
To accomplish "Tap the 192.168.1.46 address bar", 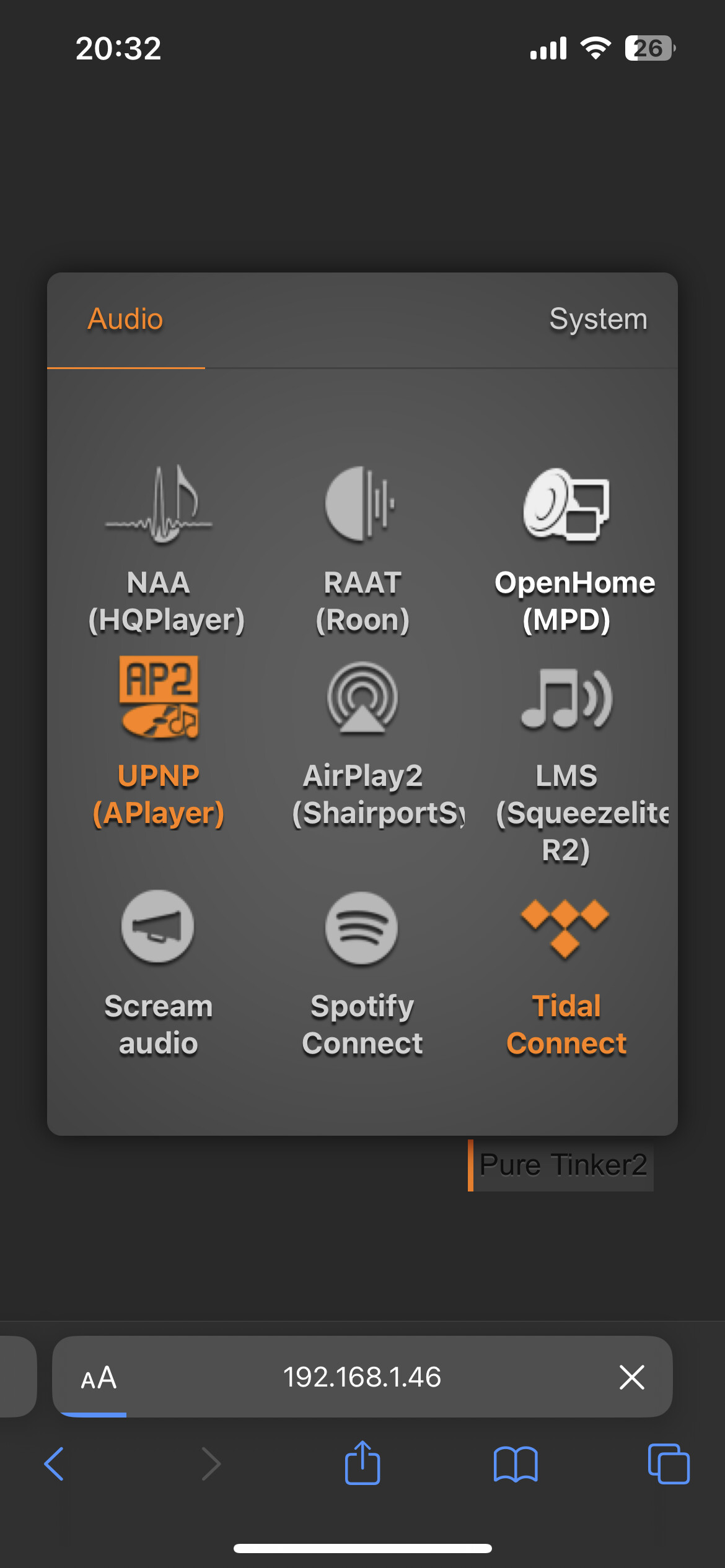I will tap(362, 1377).
